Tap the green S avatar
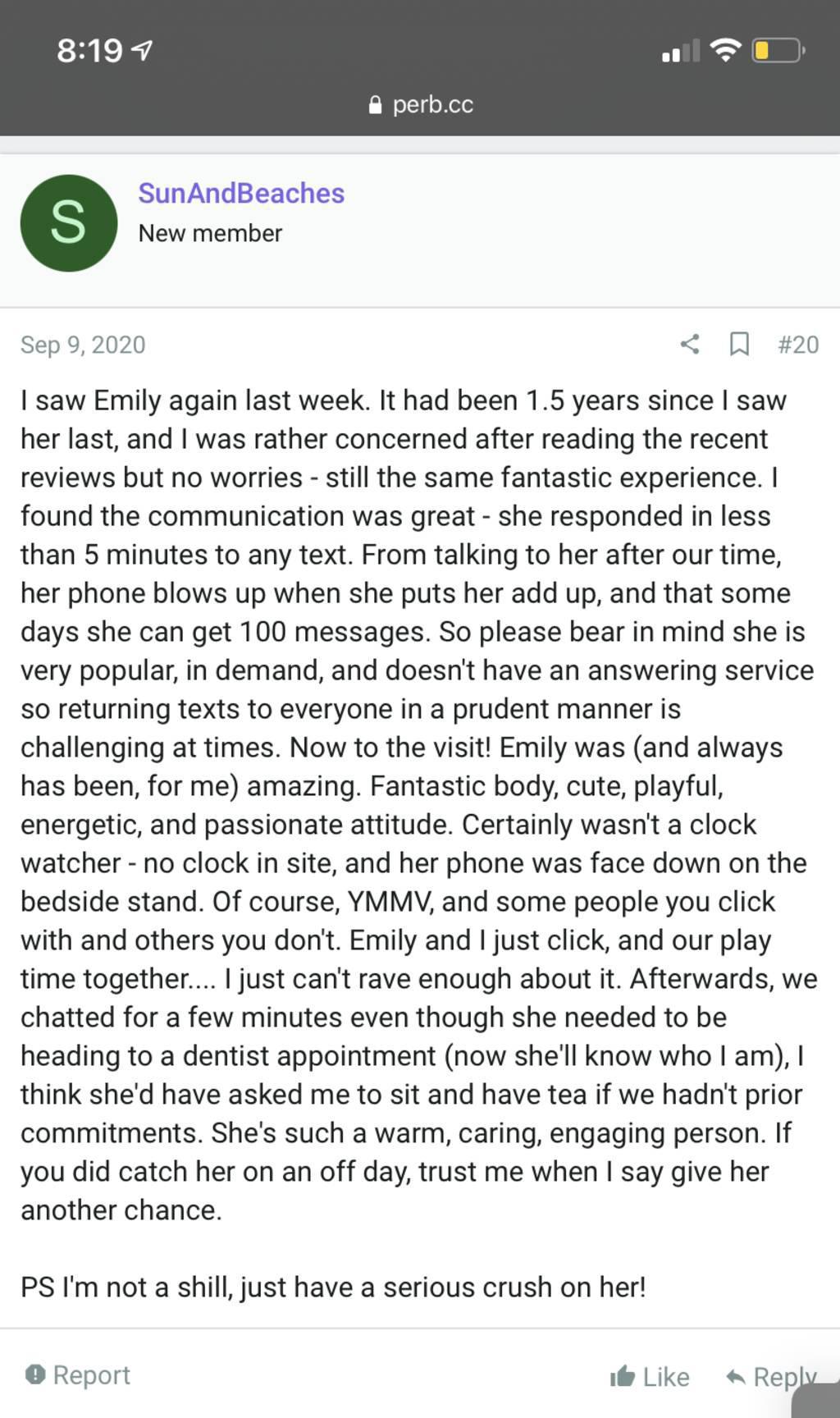Viewport: 840px width, 1418px height. click(68, 223)
